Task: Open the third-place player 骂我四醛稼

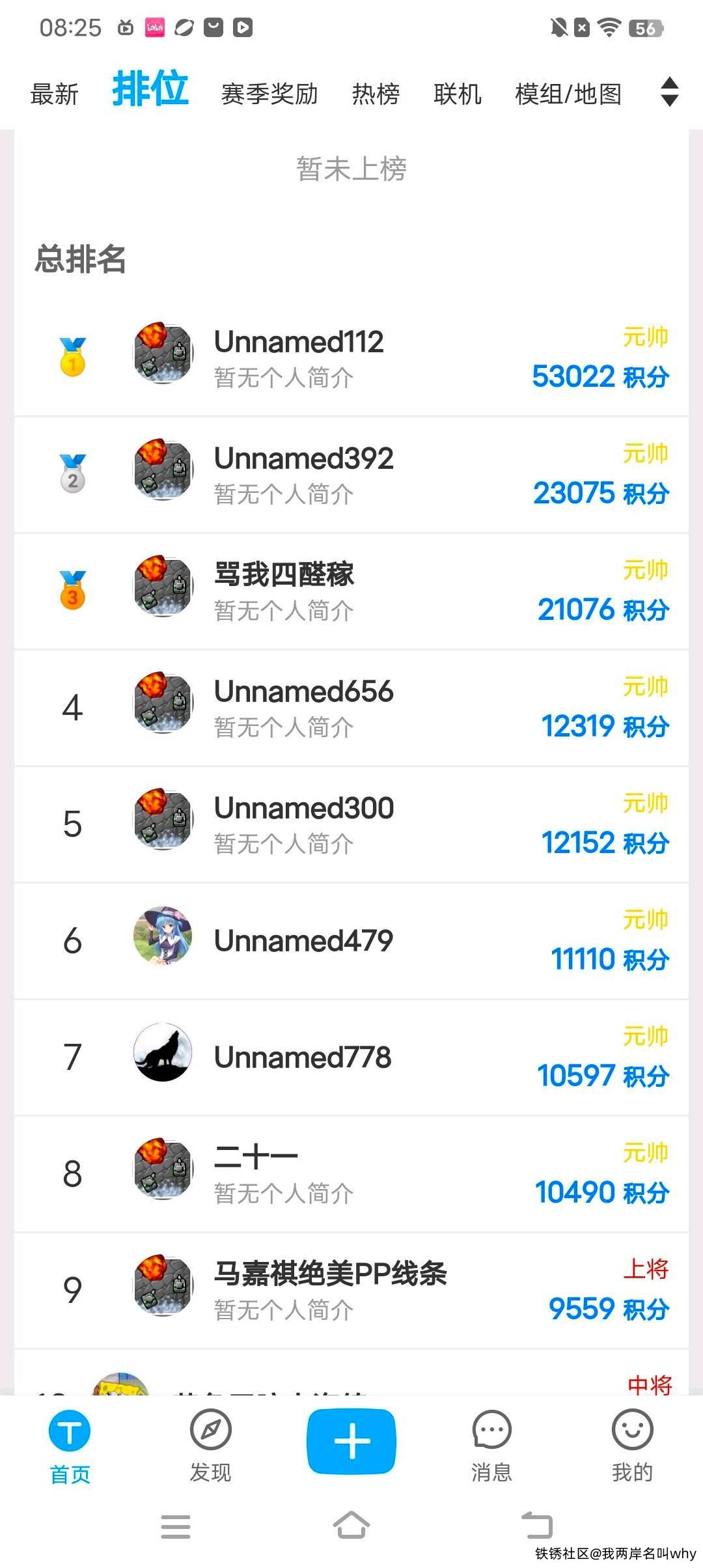Action: (351, 591)
